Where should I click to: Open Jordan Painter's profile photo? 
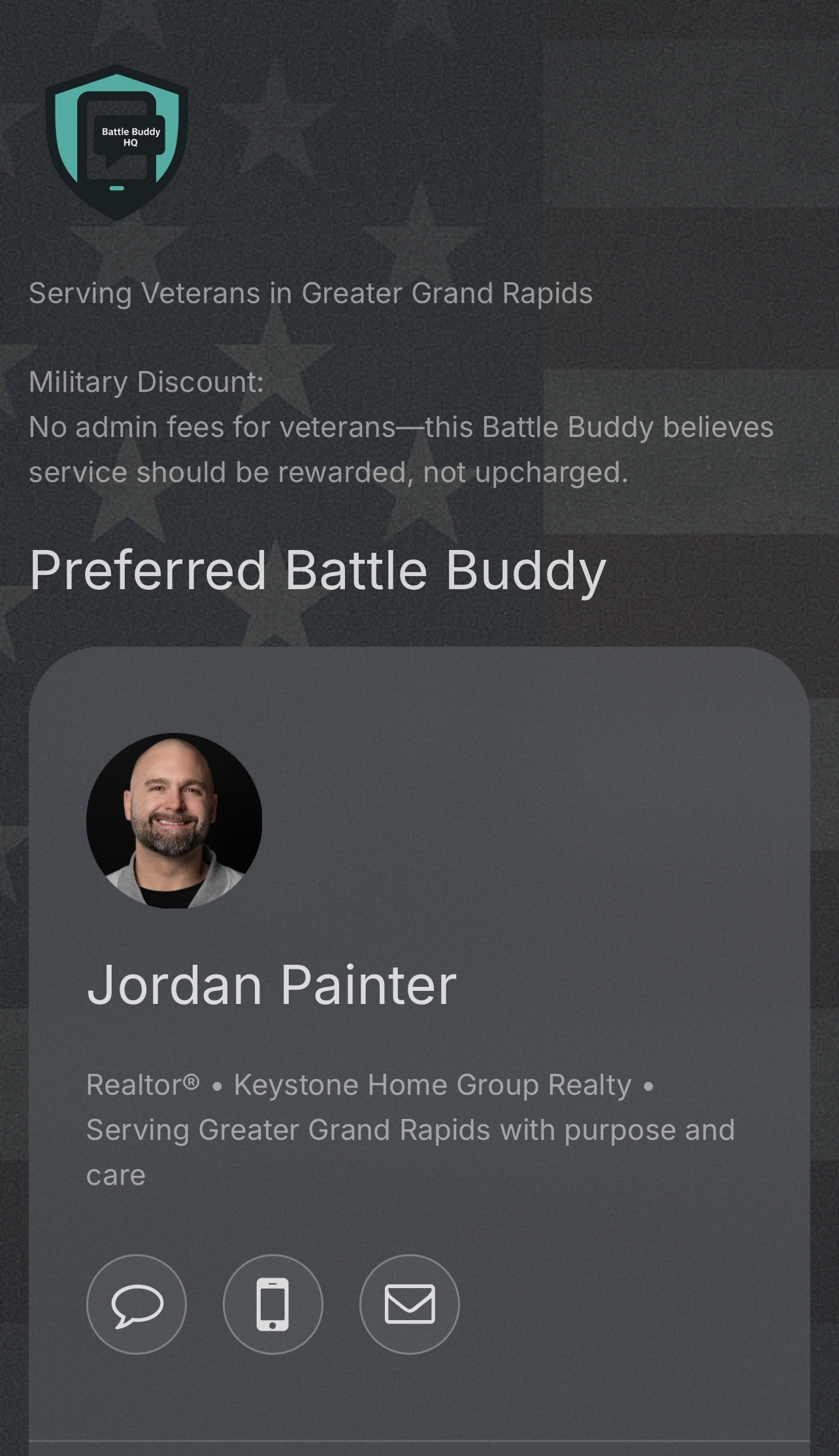174,820
